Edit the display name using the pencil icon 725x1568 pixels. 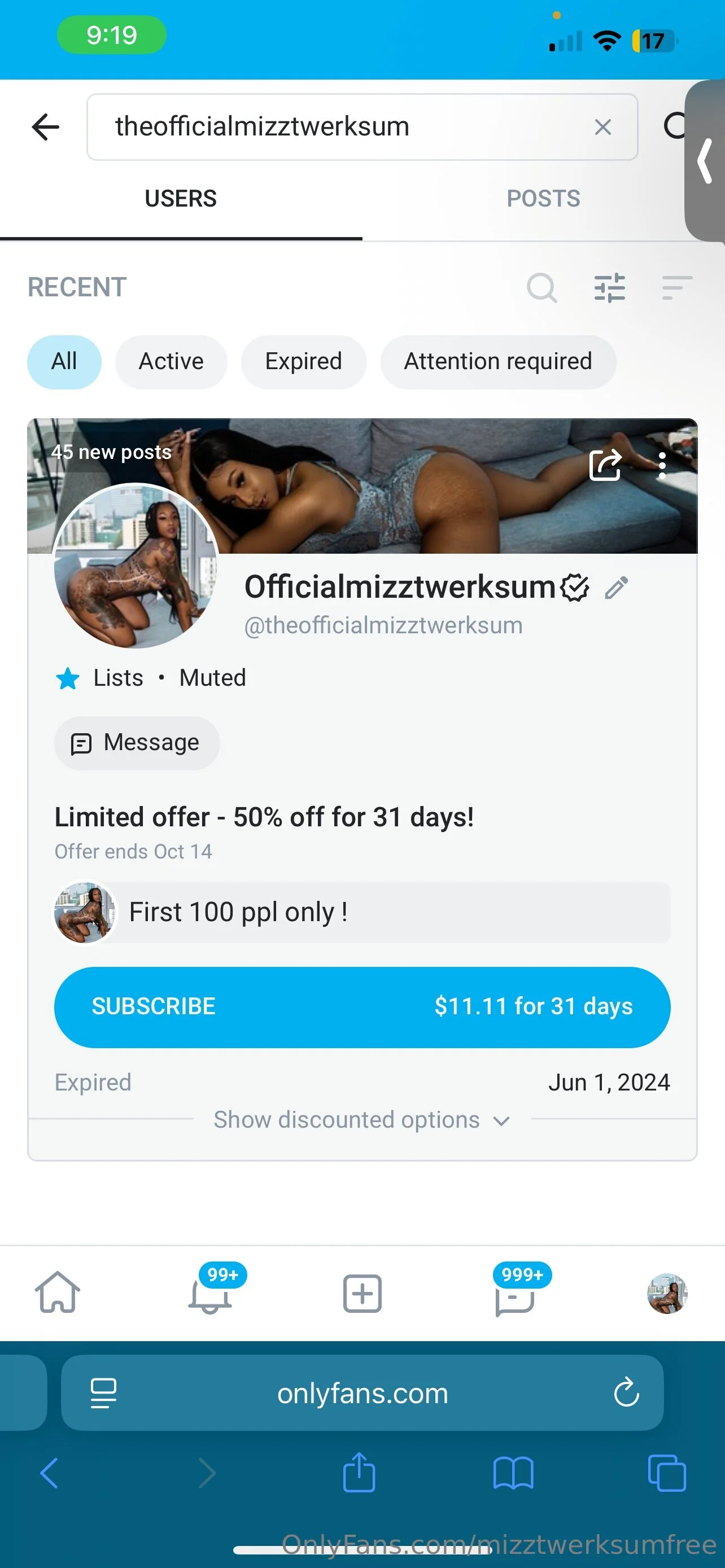tap(617, 588)
